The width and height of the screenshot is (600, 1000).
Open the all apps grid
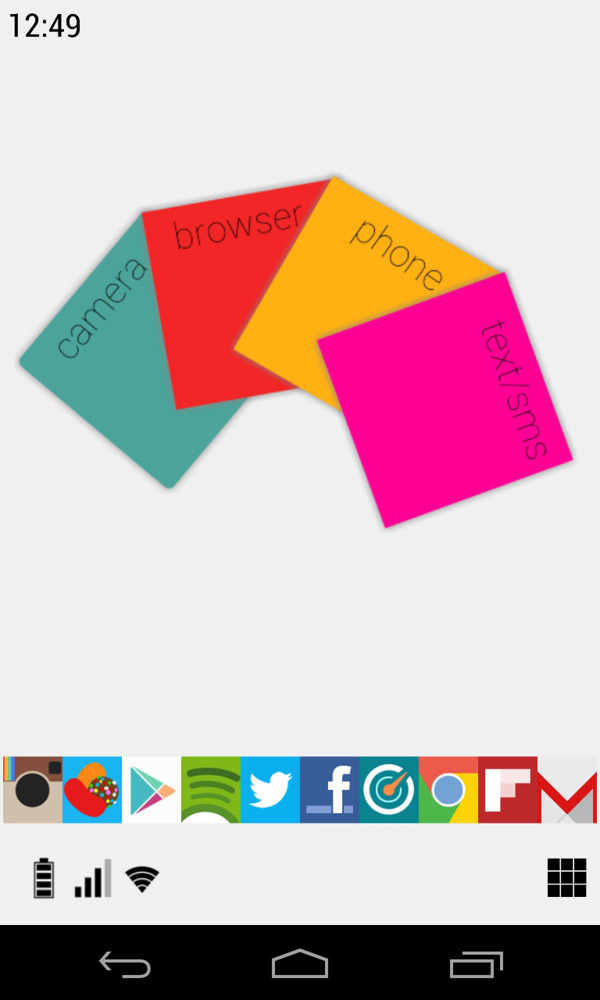tap(567, 878)
